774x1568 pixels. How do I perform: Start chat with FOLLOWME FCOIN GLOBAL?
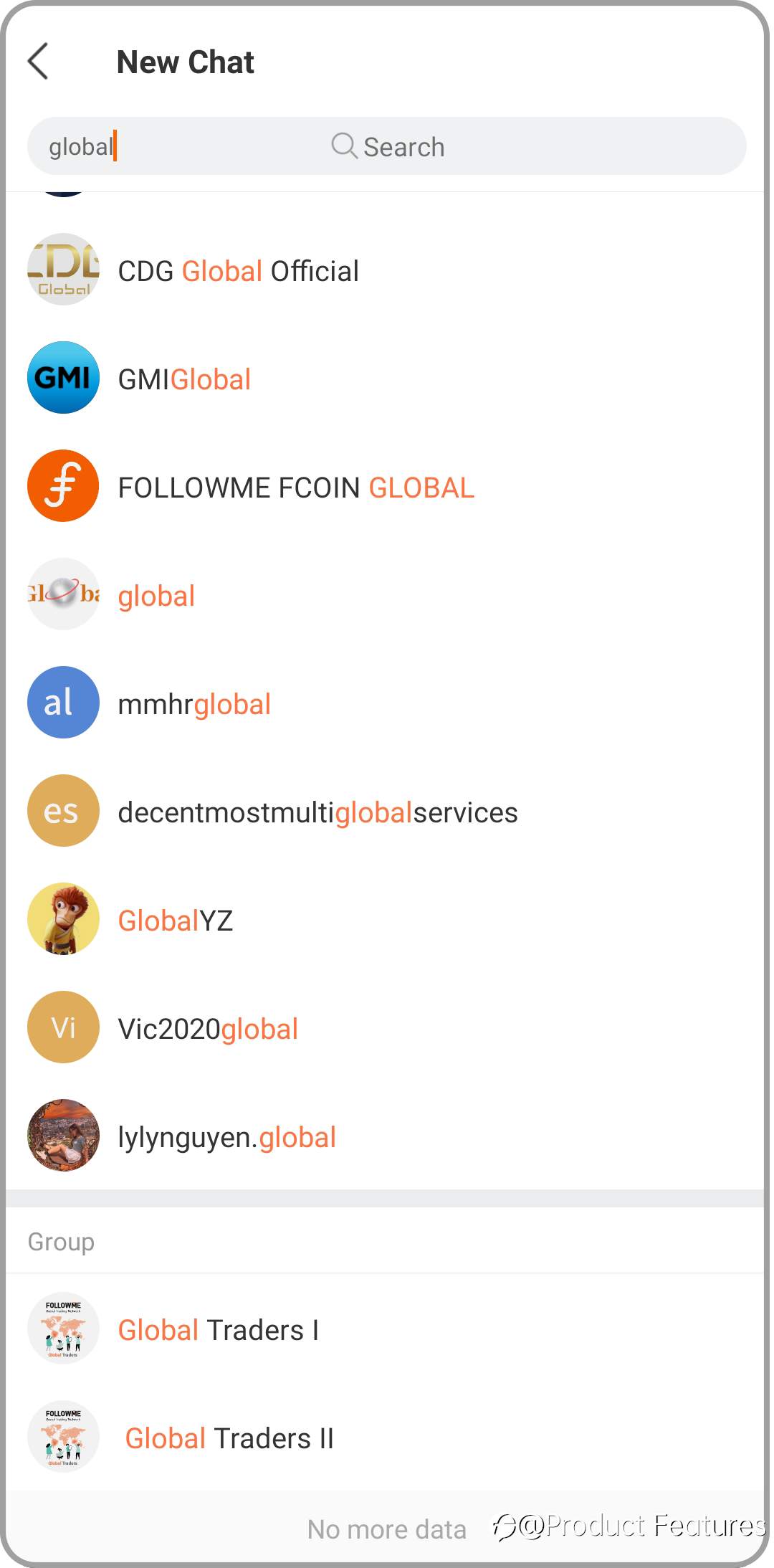[x=386, y=487]
